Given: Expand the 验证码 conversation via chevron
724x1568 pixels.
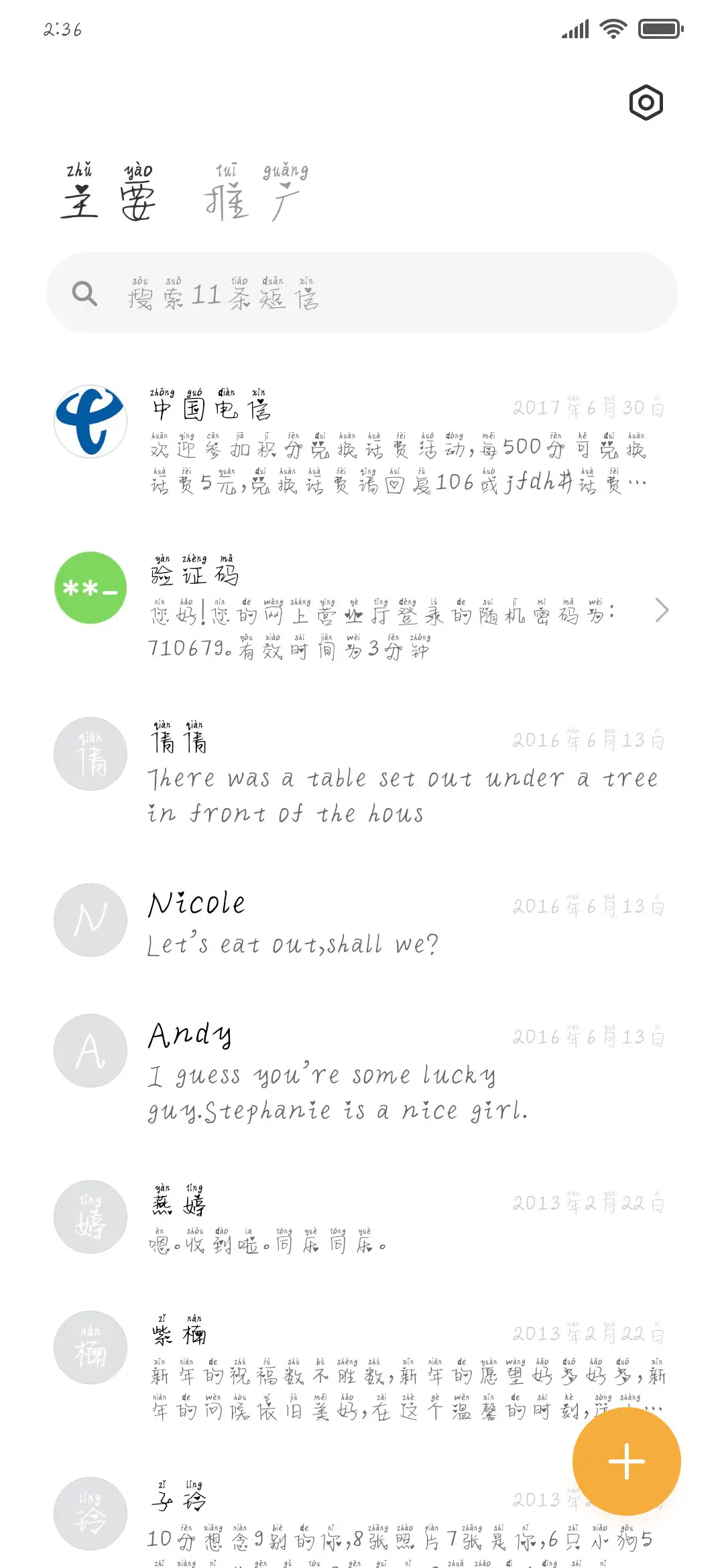Looking at the screenshot, I should [x=662, y=610].
